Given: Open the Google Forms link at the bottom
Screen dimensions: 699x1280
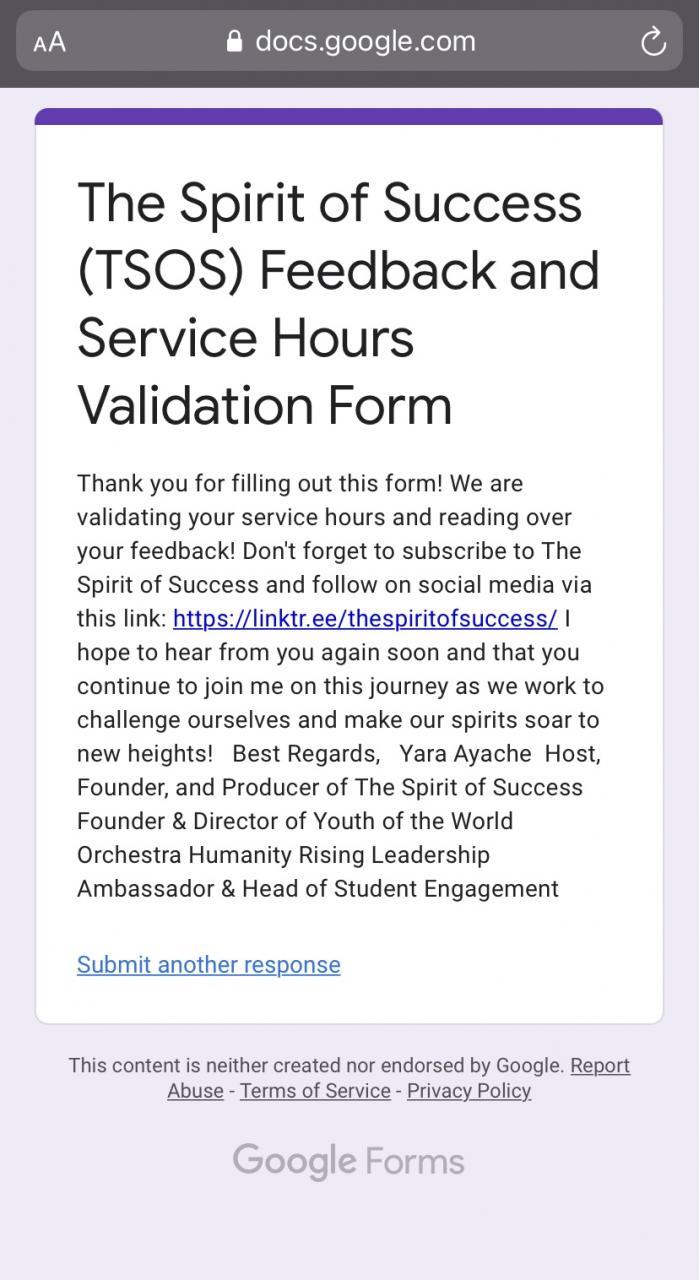Looking at the screenshot, I should [349, 1162].
